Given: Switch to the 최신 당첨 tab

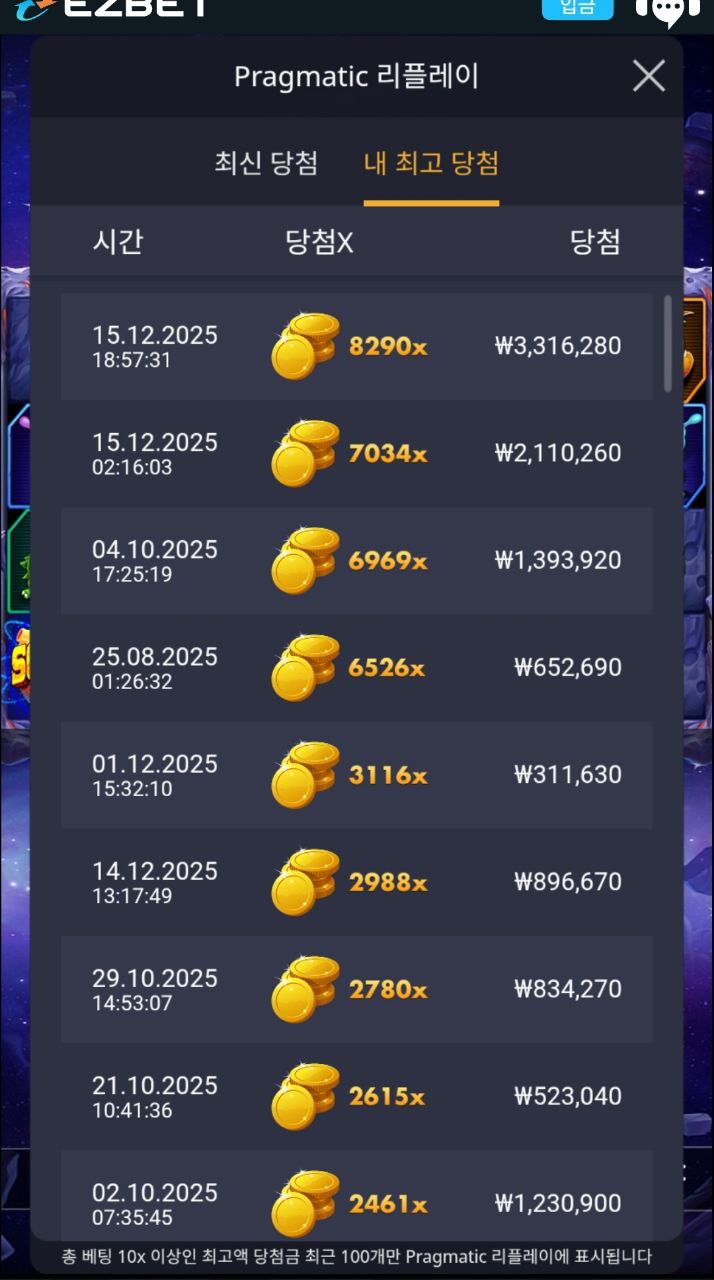Looking at the screenshot, I should (266, 163).
